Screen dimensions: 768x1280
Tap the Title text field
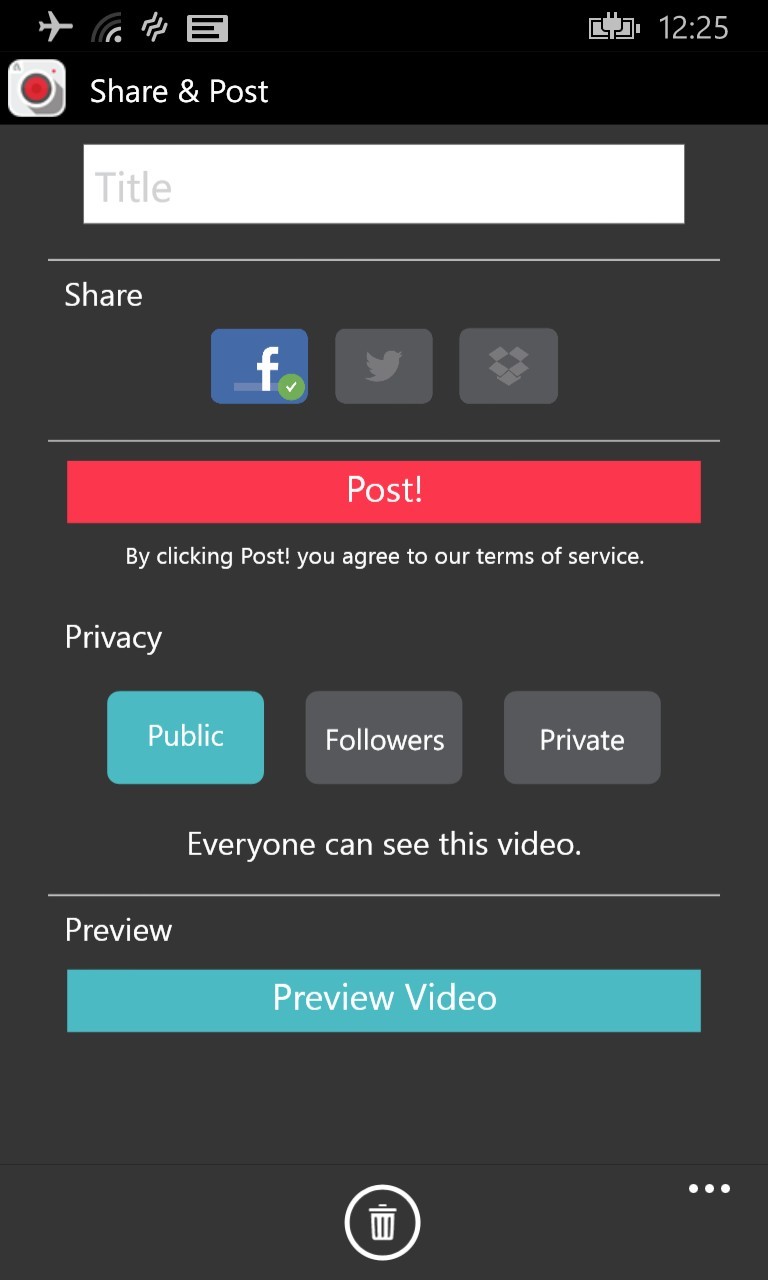click(384, 184)
